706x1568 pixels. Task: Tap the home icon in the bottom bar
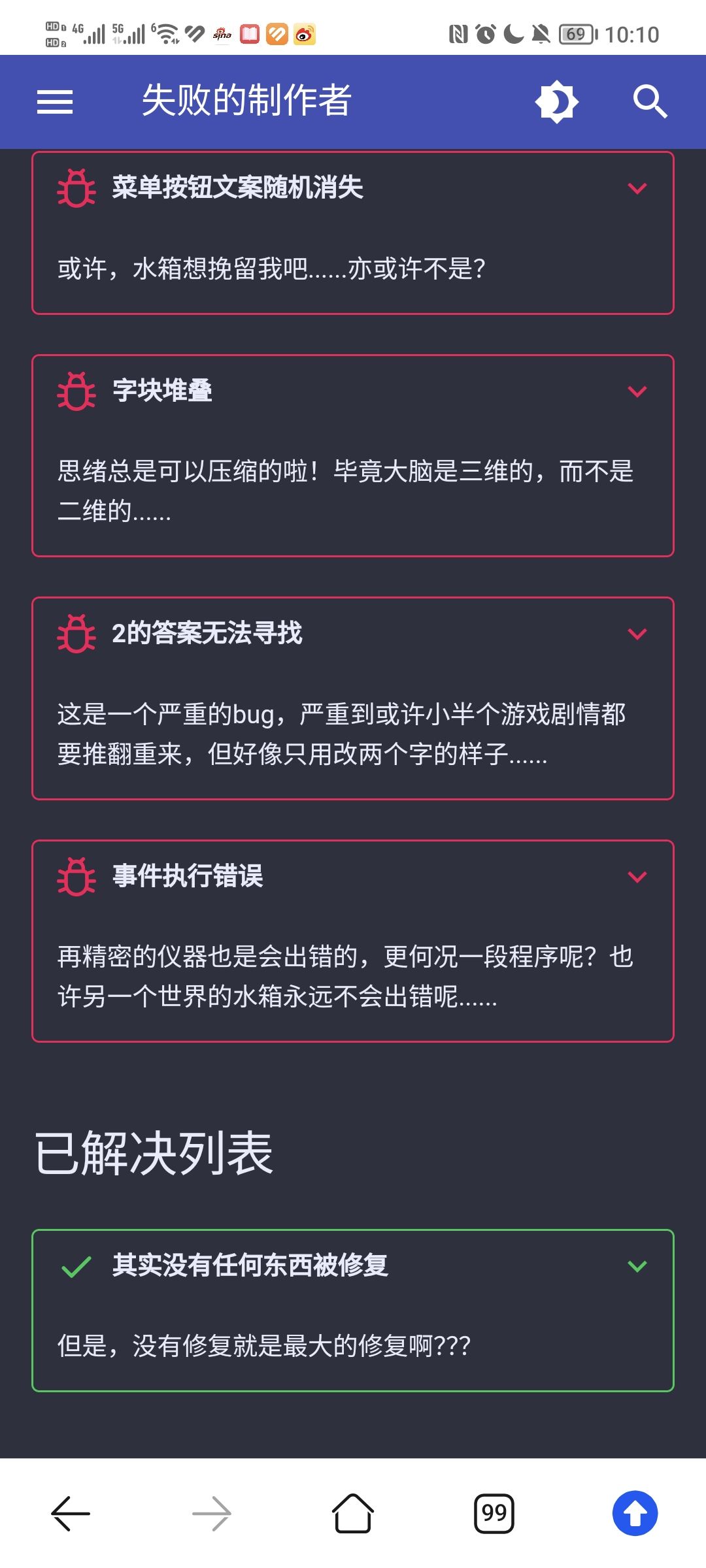click(x=352, y=1512)
